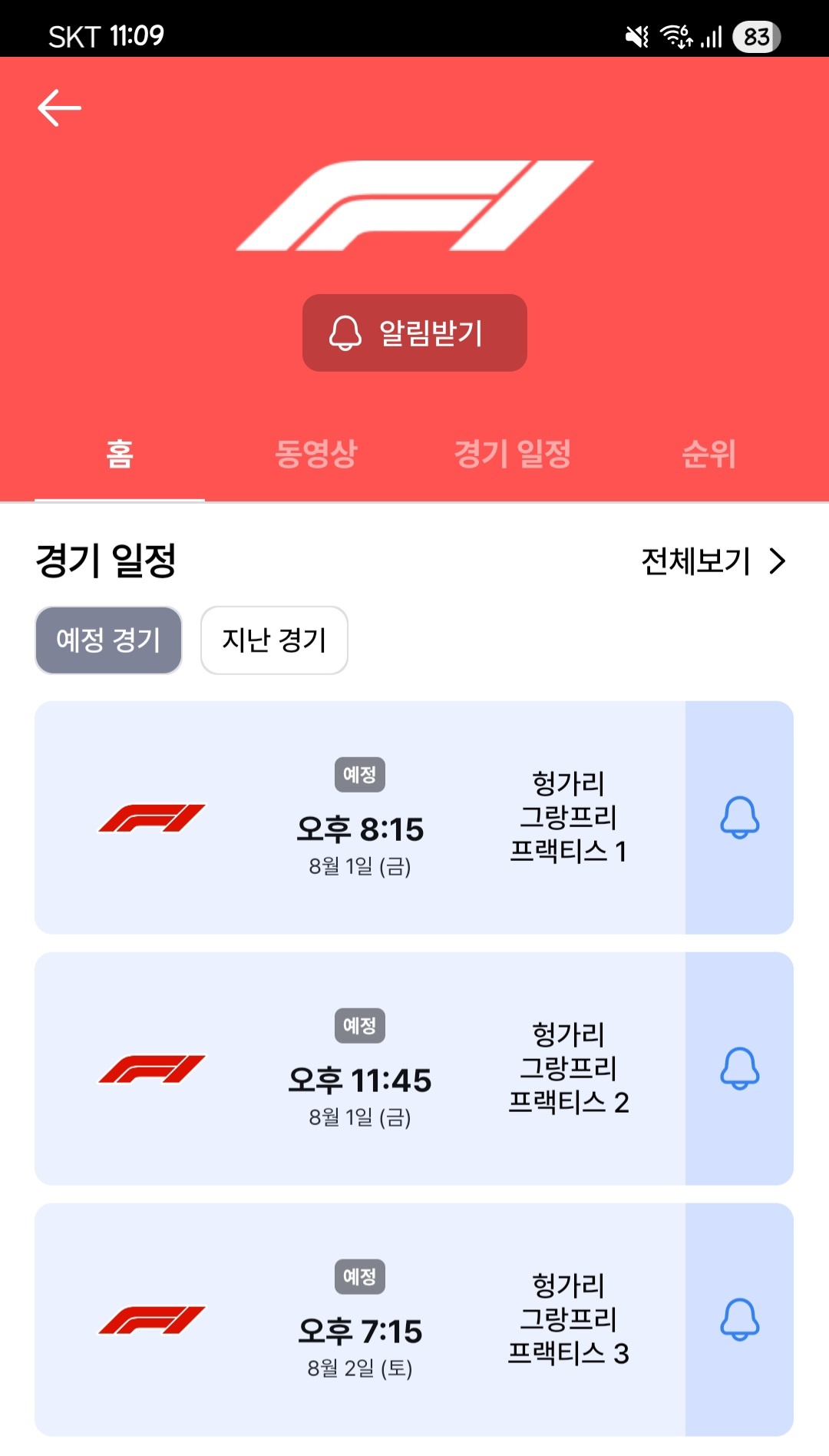Select the 예정 경기 chip
The width and height of the screenshot is (829, 1456).
coord(108,640)
